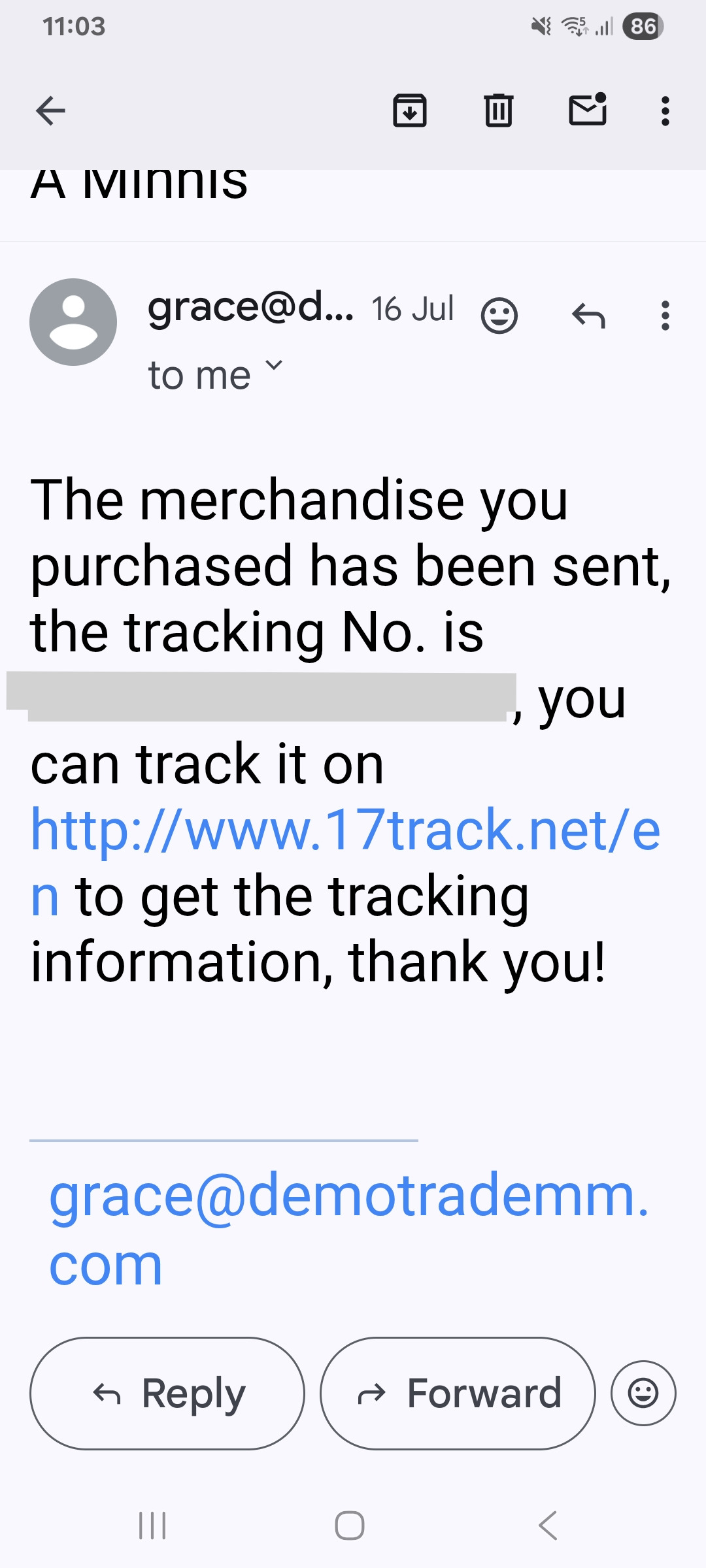Mark the email as unread

point(588,109)
